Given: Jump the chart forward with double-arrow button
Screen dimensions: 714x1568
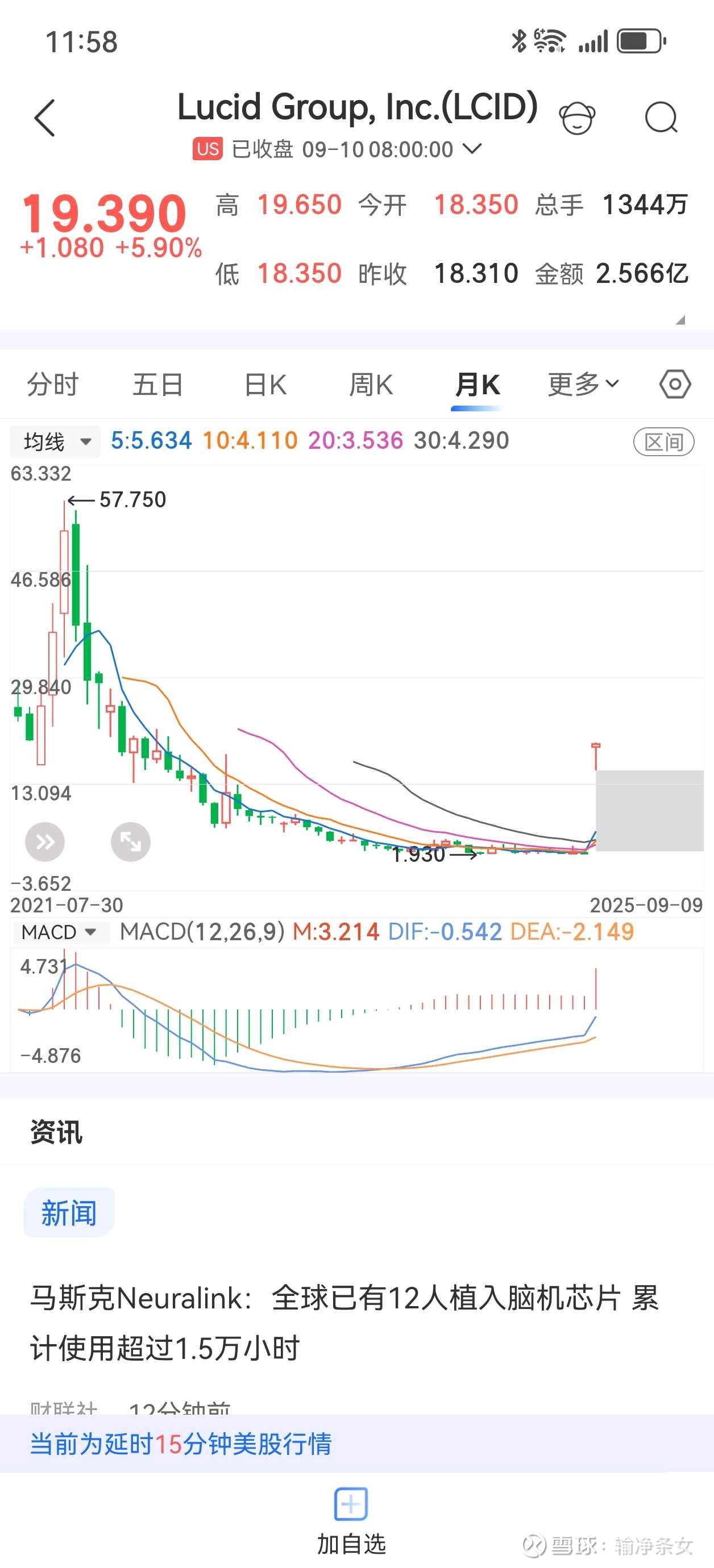Looking at the screenshot, I should 45,842.
